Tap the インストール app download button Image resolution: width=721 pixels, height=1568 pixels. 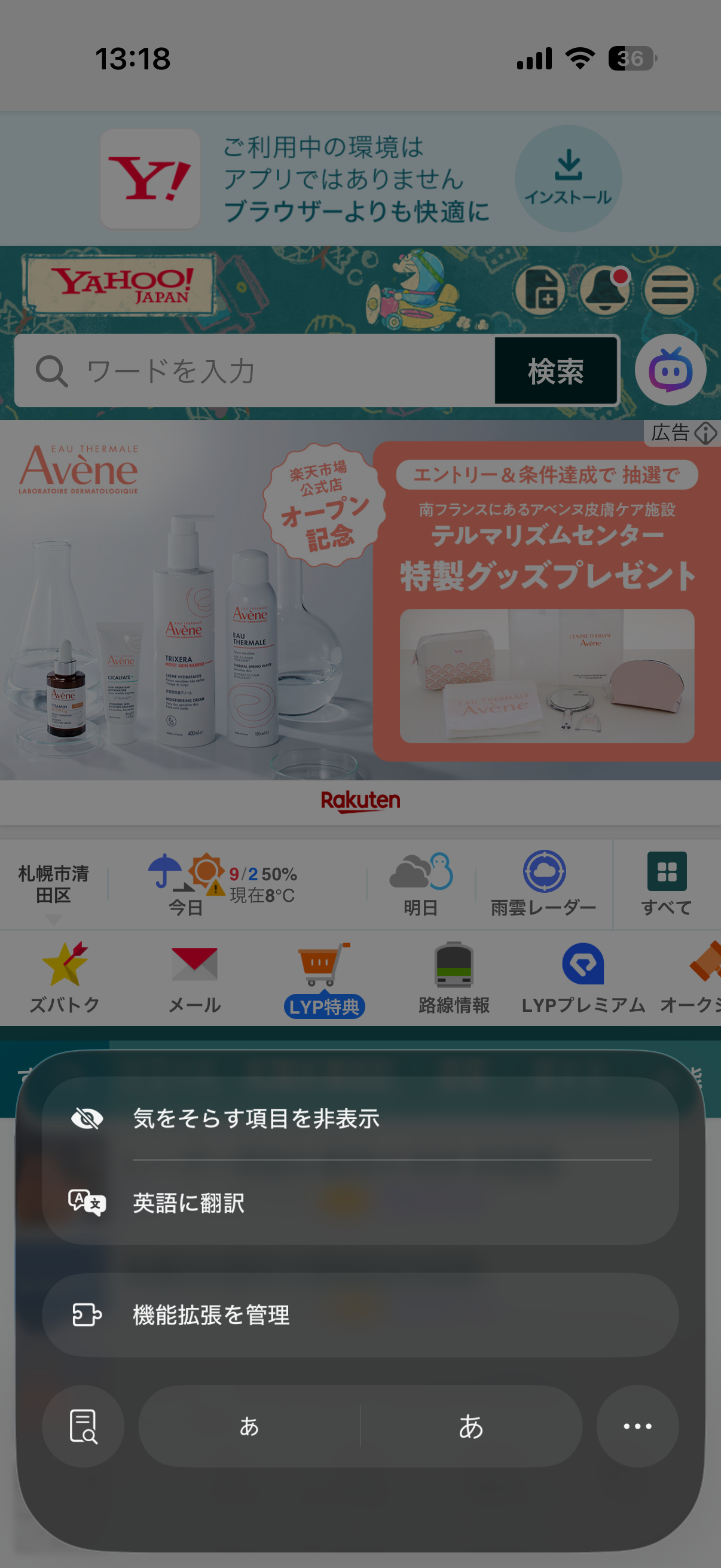(568, 178)
